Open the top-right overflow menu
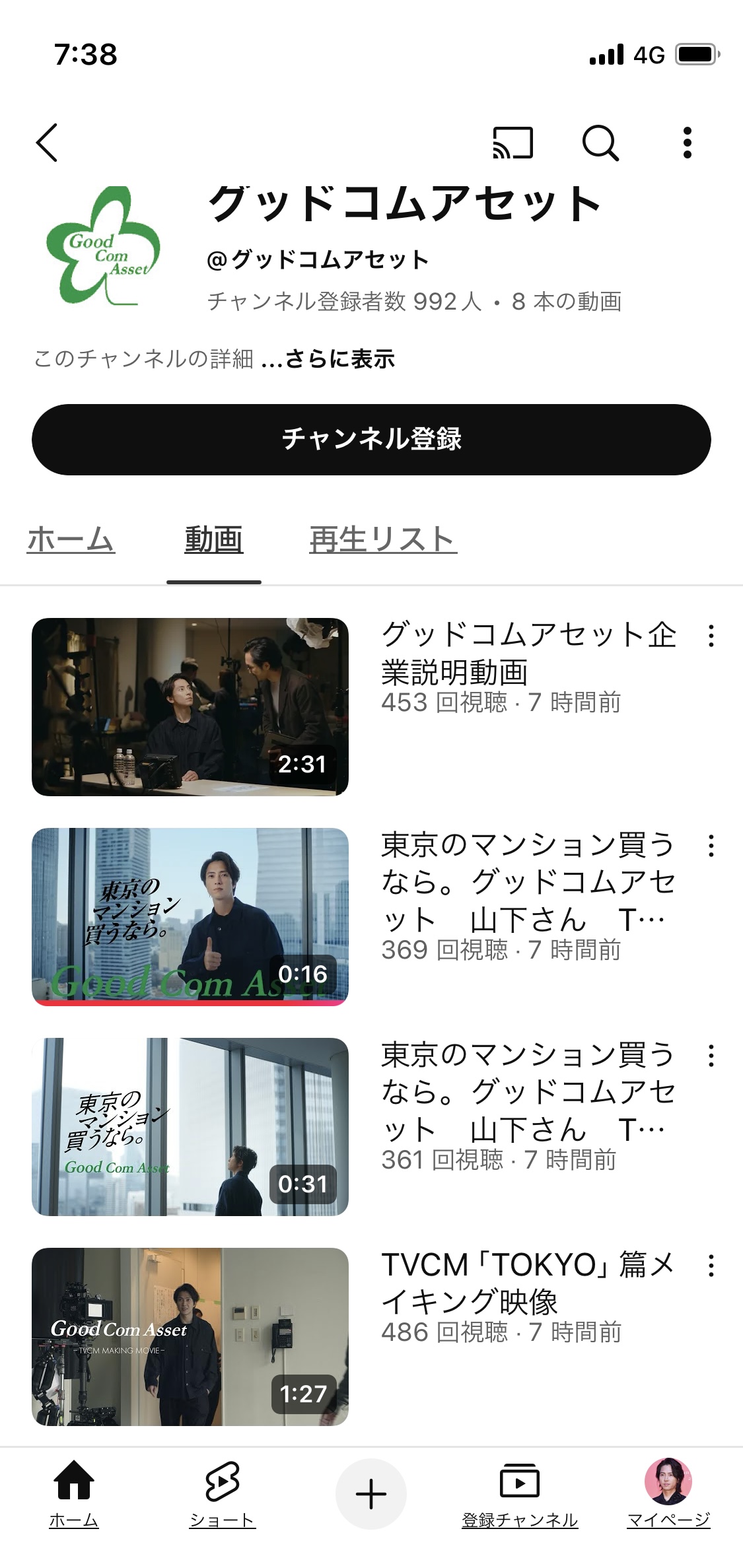The height and width of the screenshot is (1568, 743). (x=688, y=143)
